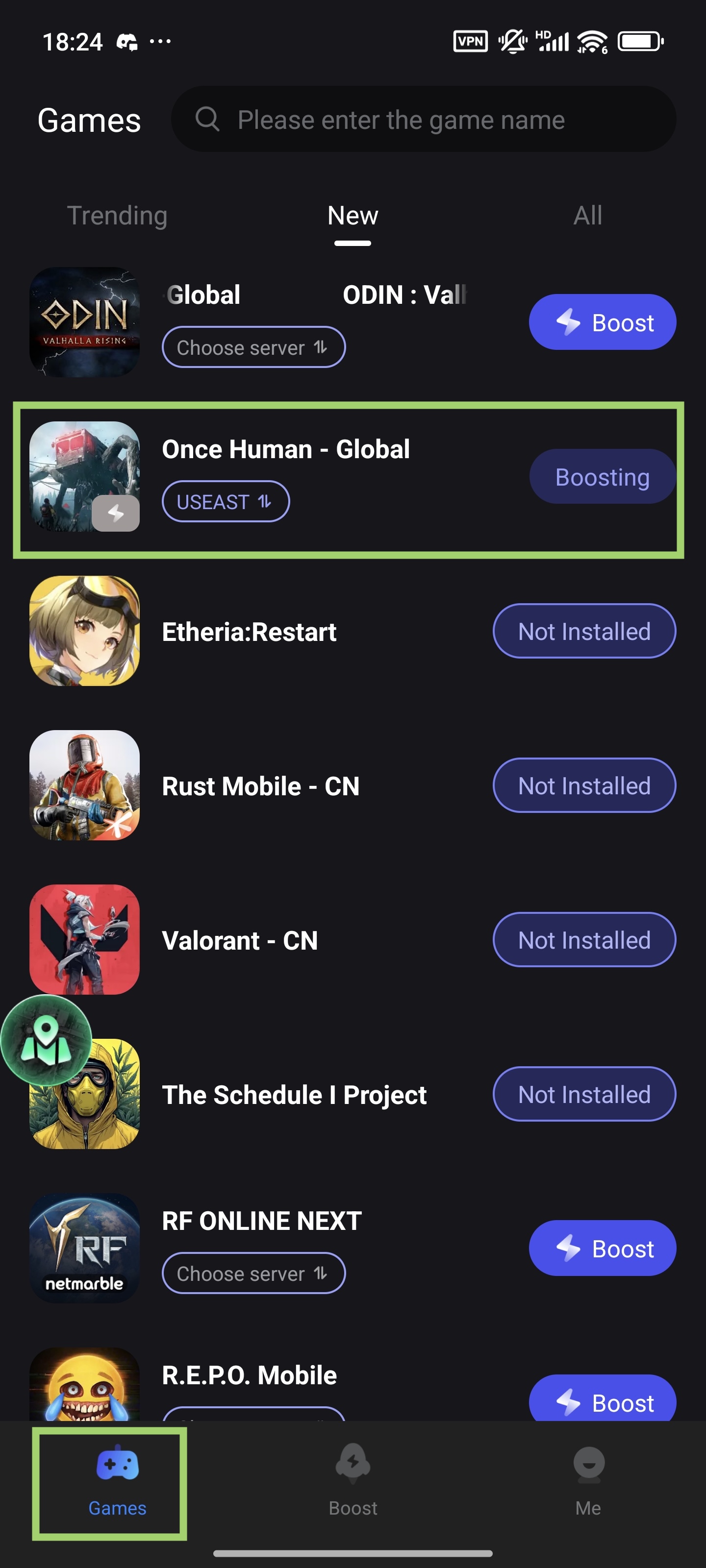Choose server for RF ONLINE NEXT
This screenshot has height=1568, width=706.
[253, 1274]
